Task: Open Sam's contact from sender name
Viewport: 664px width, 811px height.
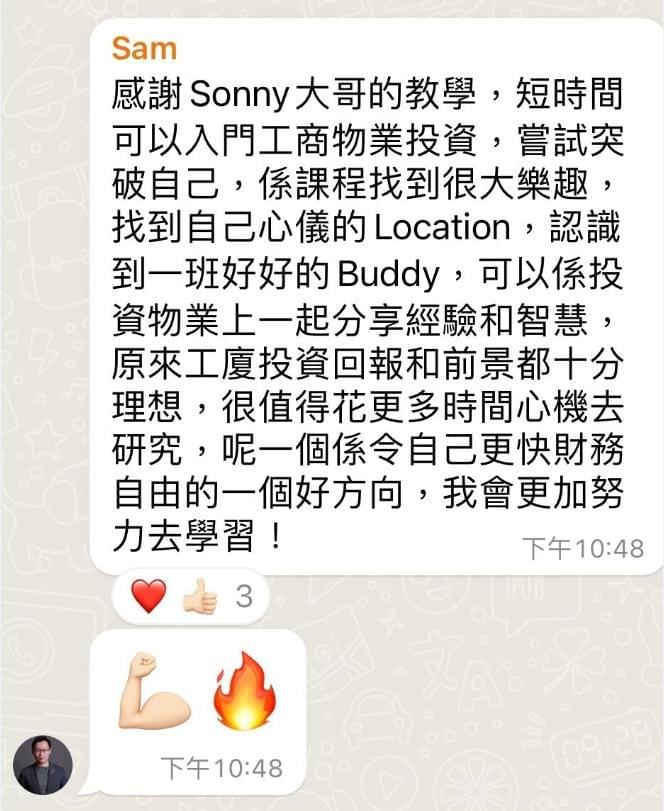Action: (x=144, y=48)
